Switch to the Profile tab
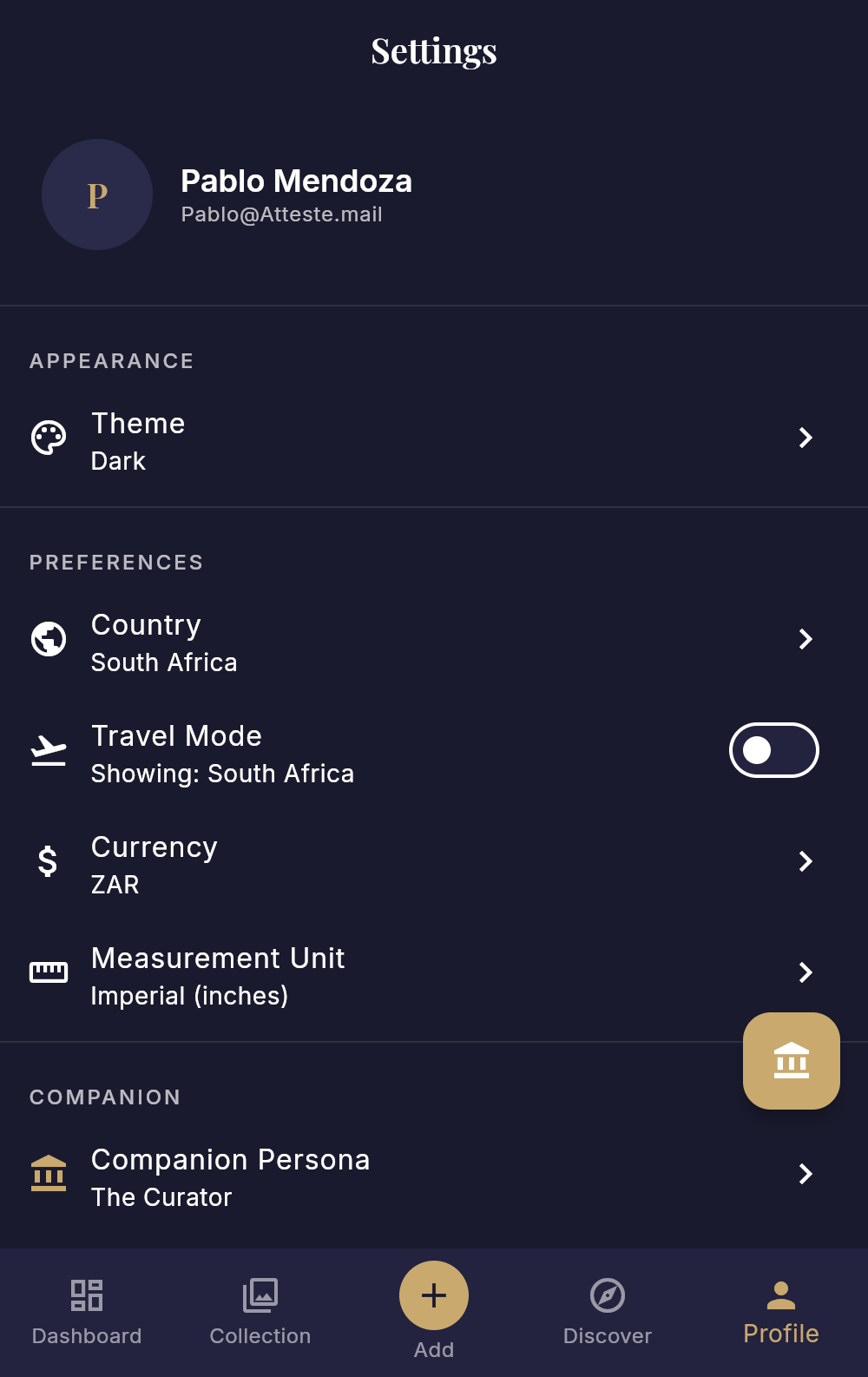The height and width of the screenshot is (1377, 868). click(779, 1311)
